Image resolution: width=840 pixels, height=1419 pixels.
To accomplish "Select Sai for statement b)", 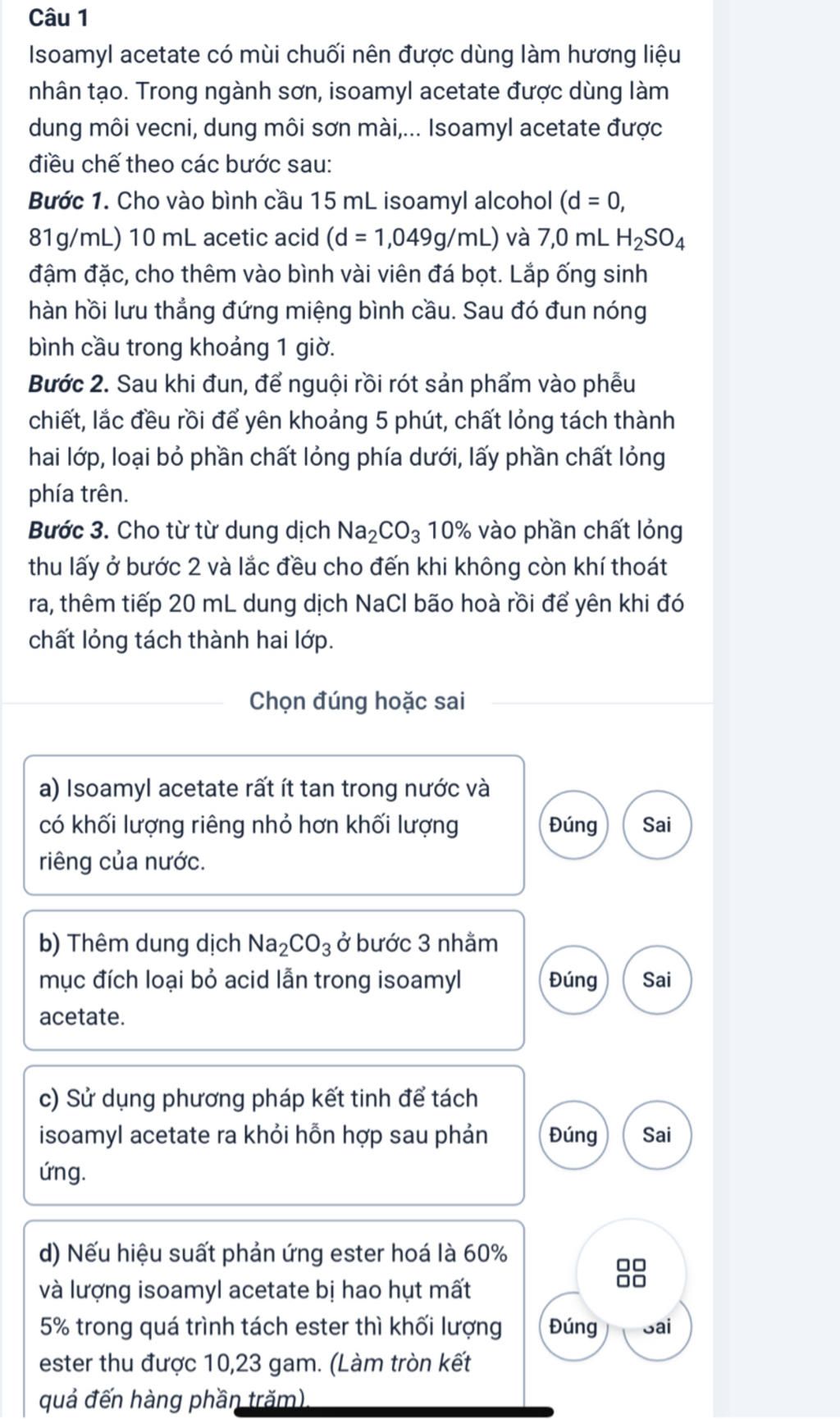I will pos(657,980).
